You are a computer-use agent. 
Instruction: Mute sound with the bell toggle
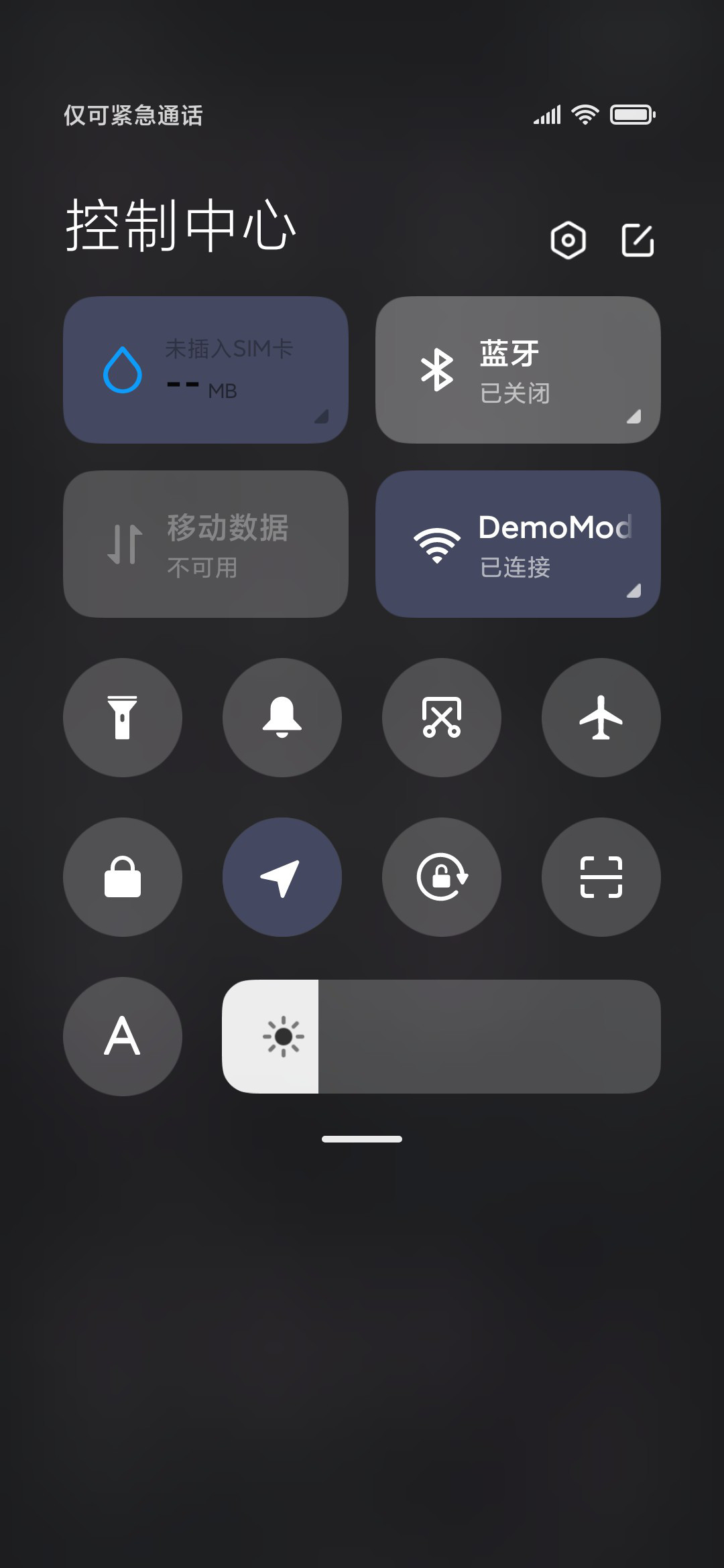(x=282, y=718)
